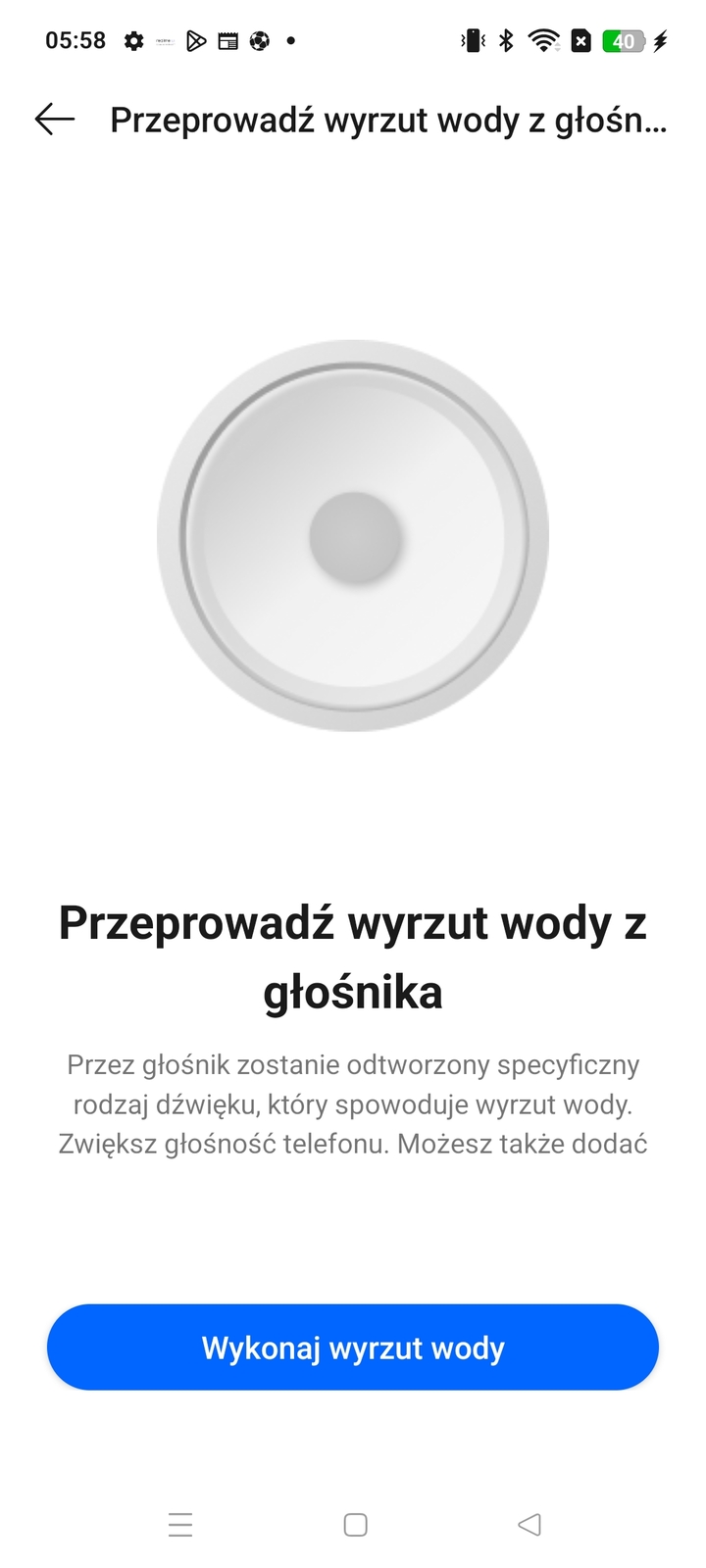Go to the home screen
Image resolution: width=706 pixels, height=1568 pixels.
click(355, 1525)
